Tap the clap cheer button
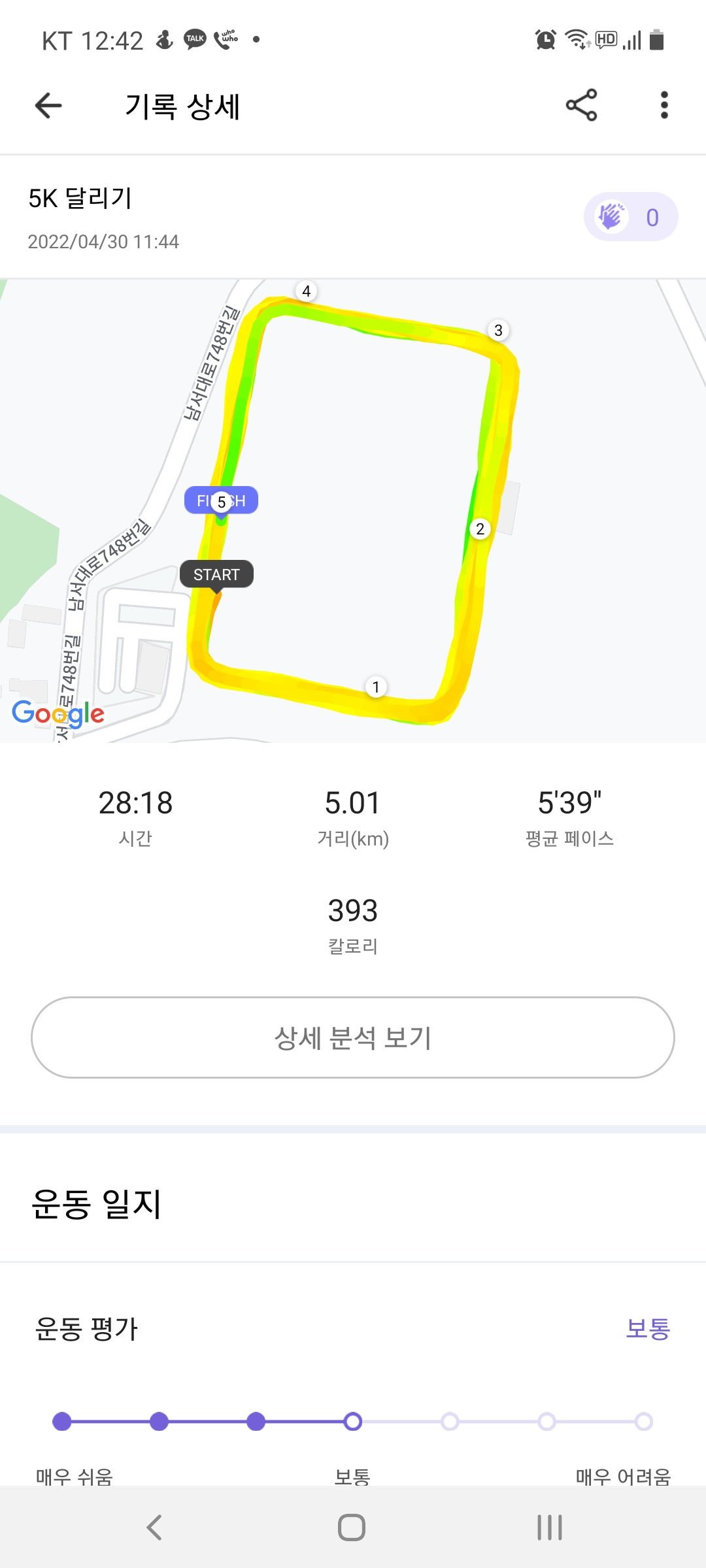The image size is (706, 1568). pos(630,217)
